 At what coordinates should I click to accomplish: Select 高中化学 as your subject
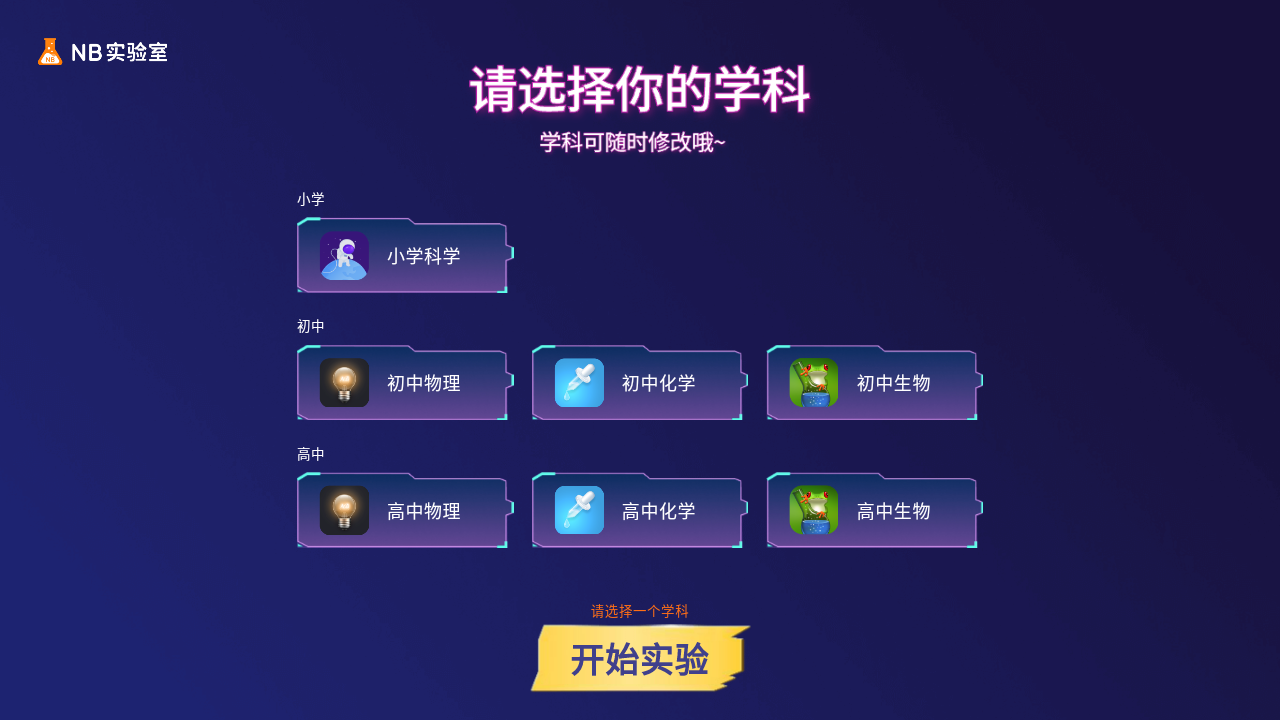tap(639, 511)
